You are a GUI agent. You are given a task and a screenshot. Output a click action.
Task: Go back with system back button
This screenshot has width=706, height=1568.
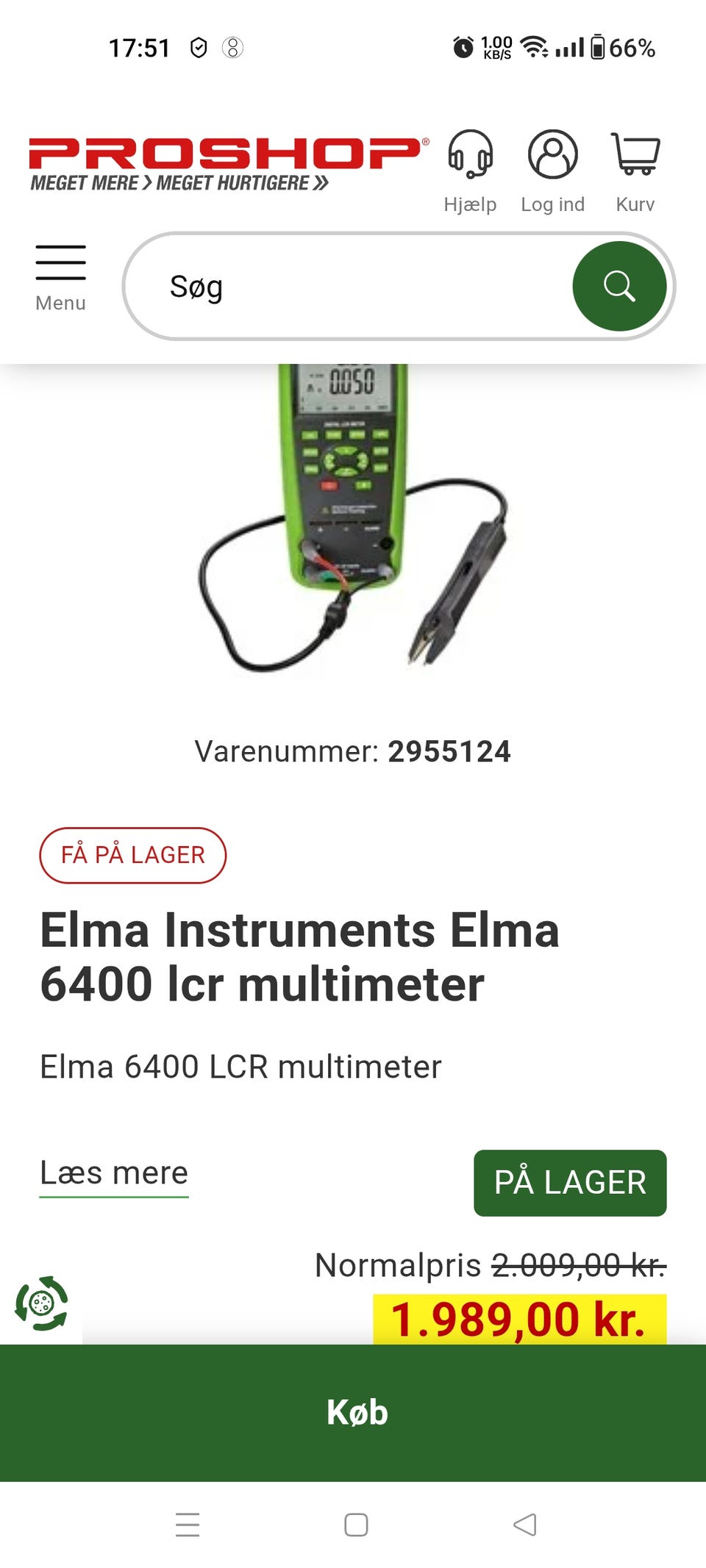tap(525, 1525)
